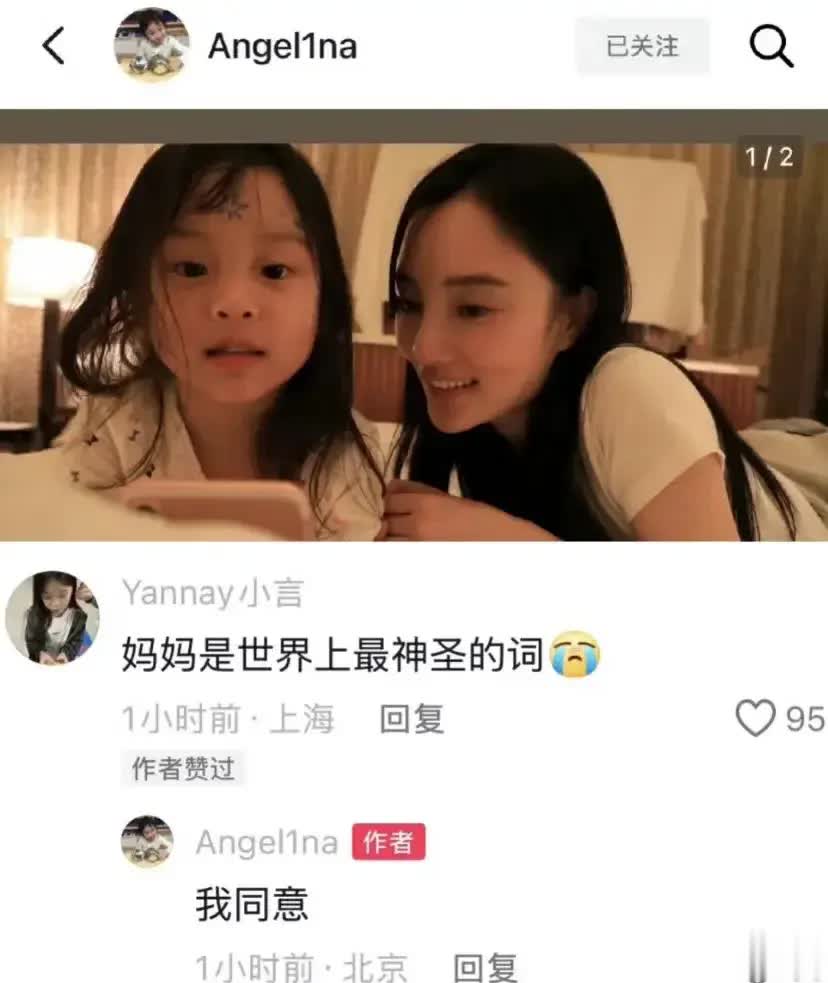Tap the 已关注 following button

[x=642, y=46]
